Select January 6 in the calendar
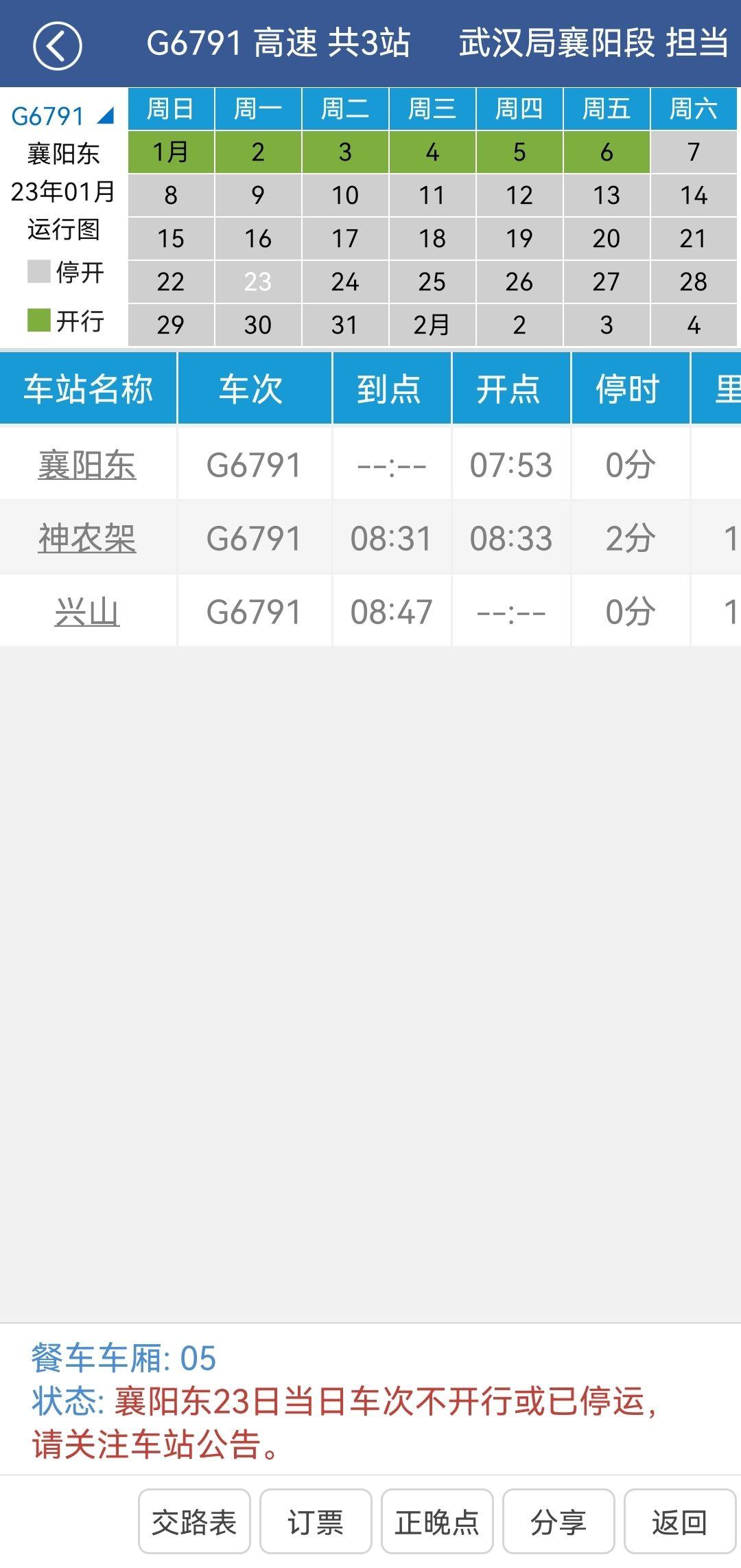The width and height of the screenshot is (741, 1568). (x=607, y=152)
